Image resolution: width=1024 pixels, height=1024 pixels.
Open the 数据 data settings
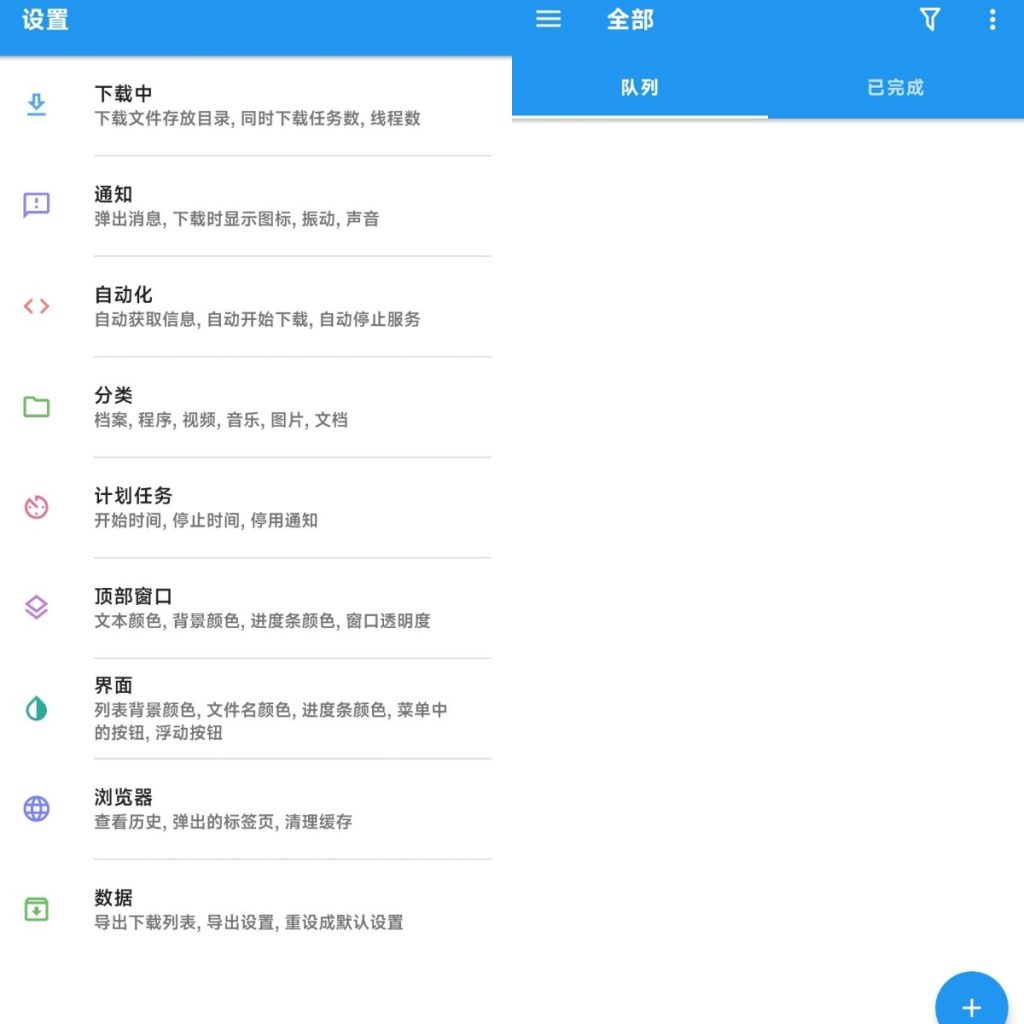(x=256, y=909)
